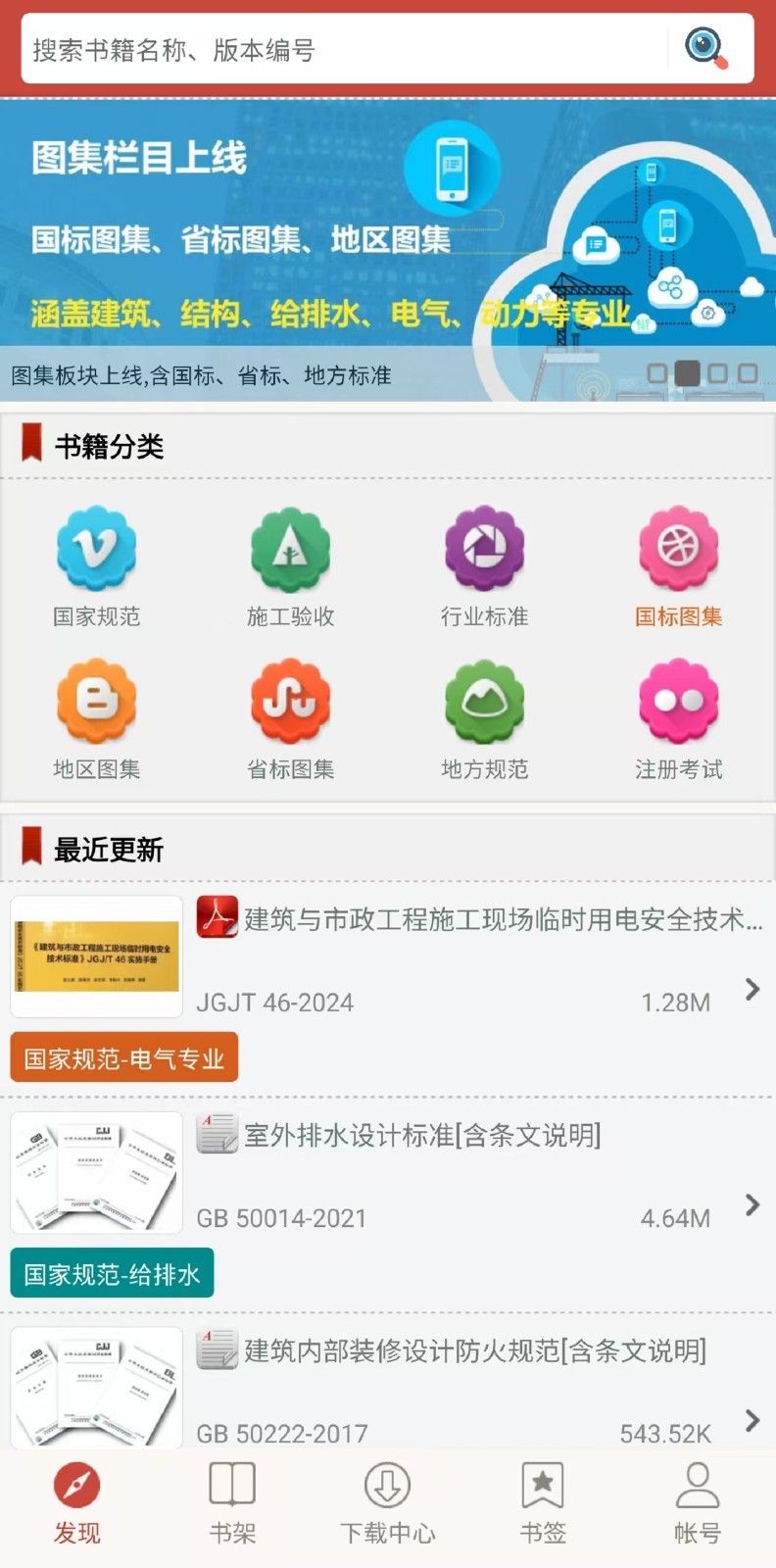Tap the search field for book names

click(x=343, y=50)
